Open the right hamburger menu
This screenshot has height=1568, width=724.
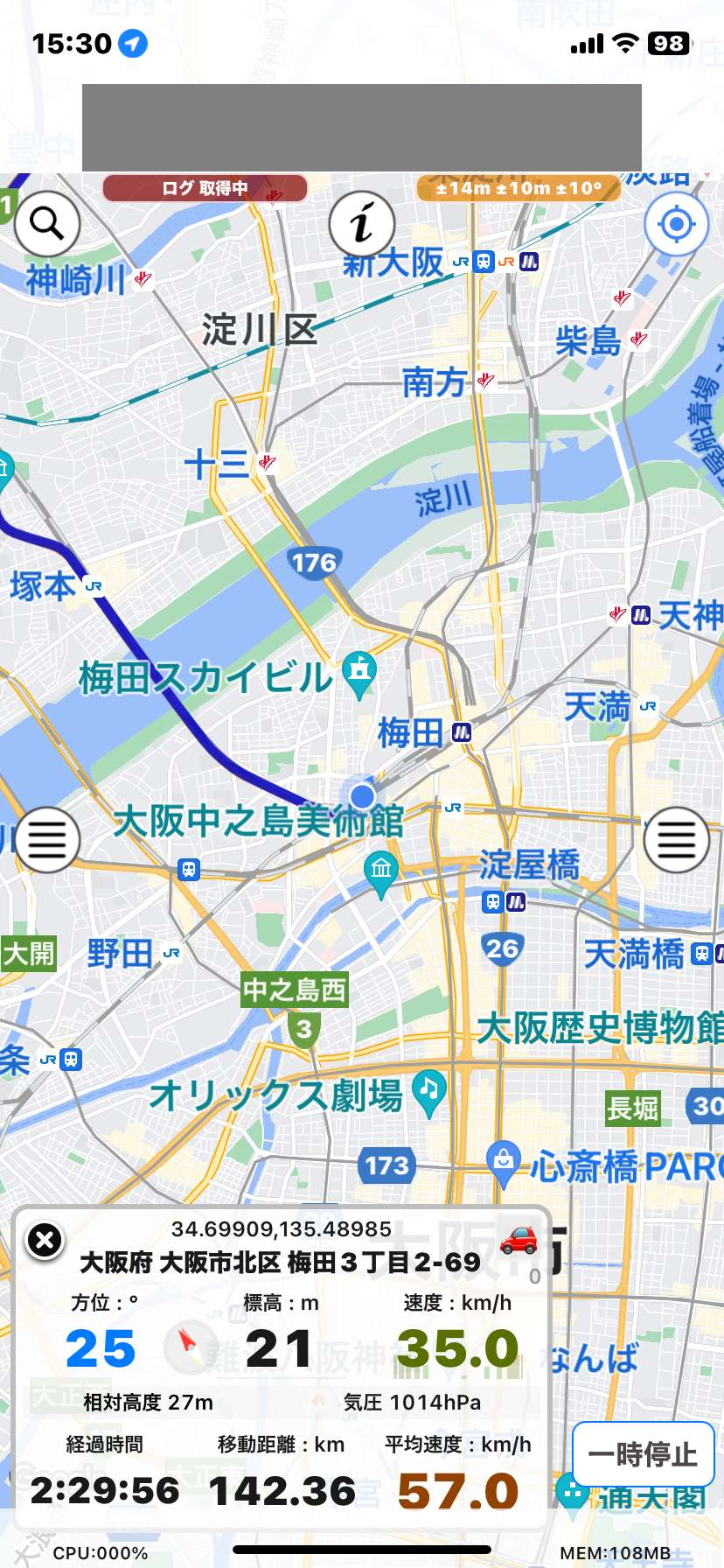point(676,840)
